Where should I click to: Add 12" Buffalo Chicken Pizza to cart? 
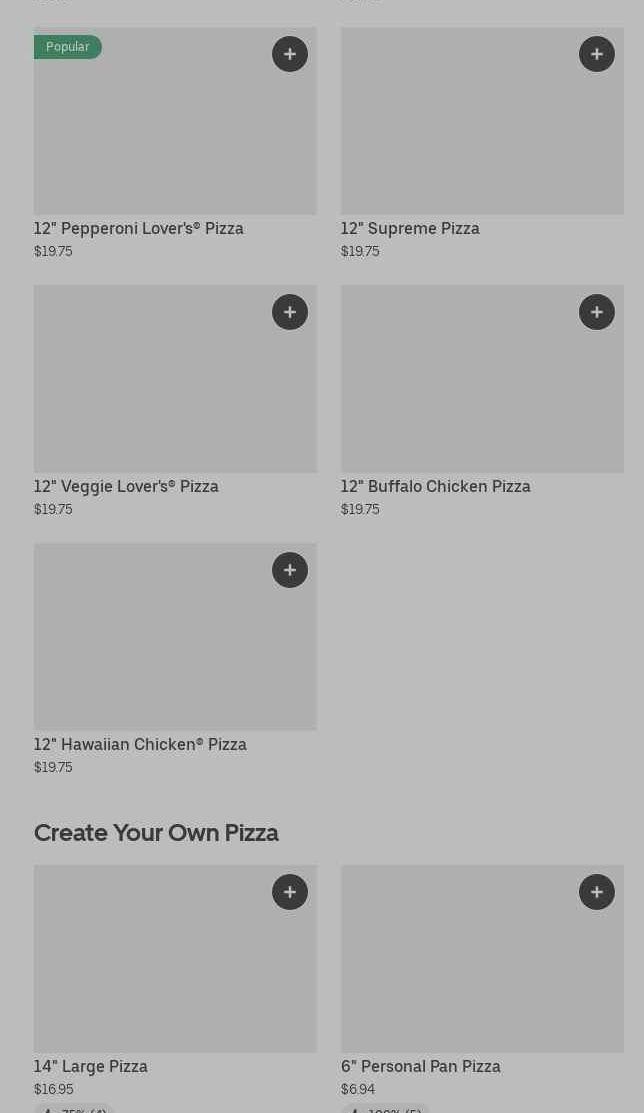[597, 312]
